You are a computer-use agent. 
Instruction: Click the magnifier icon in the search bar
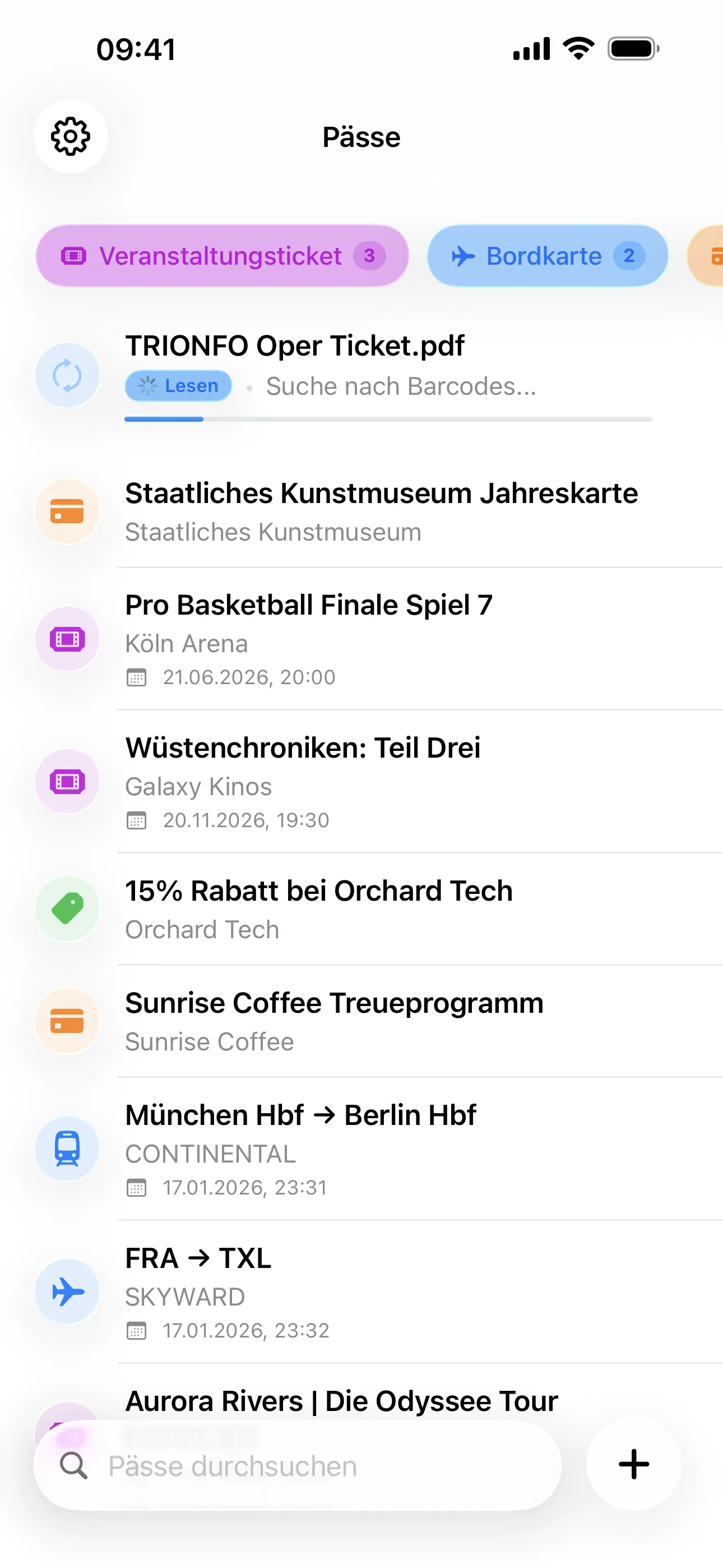point(73,1466)
